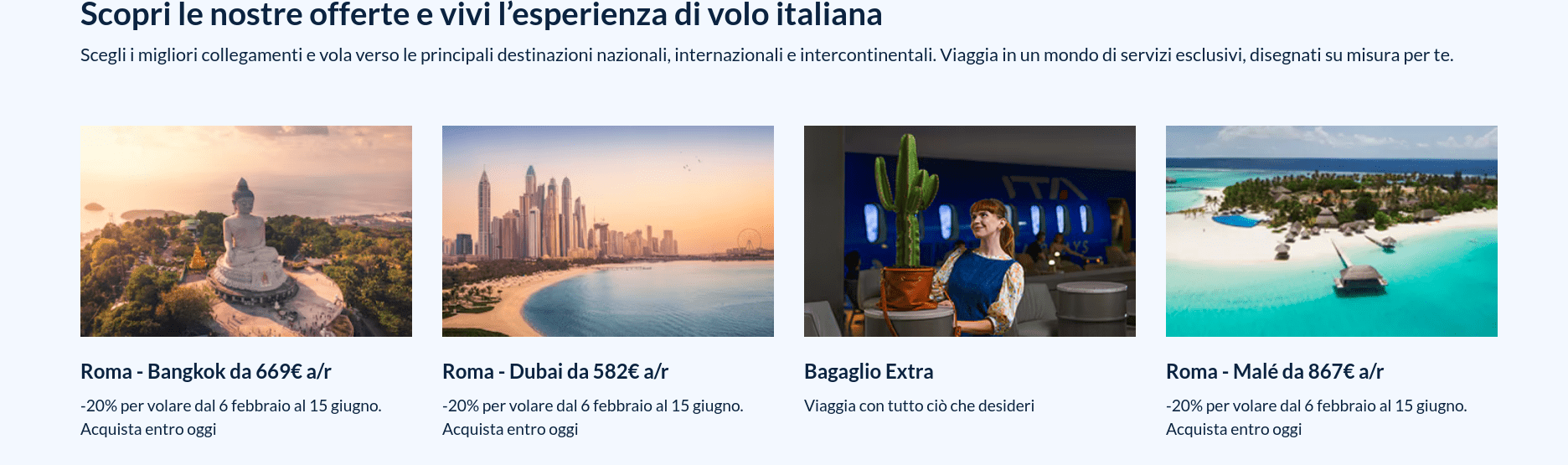
Task: Open the Roma - Bangkok da 669€ offer
Action: [206, 371]
